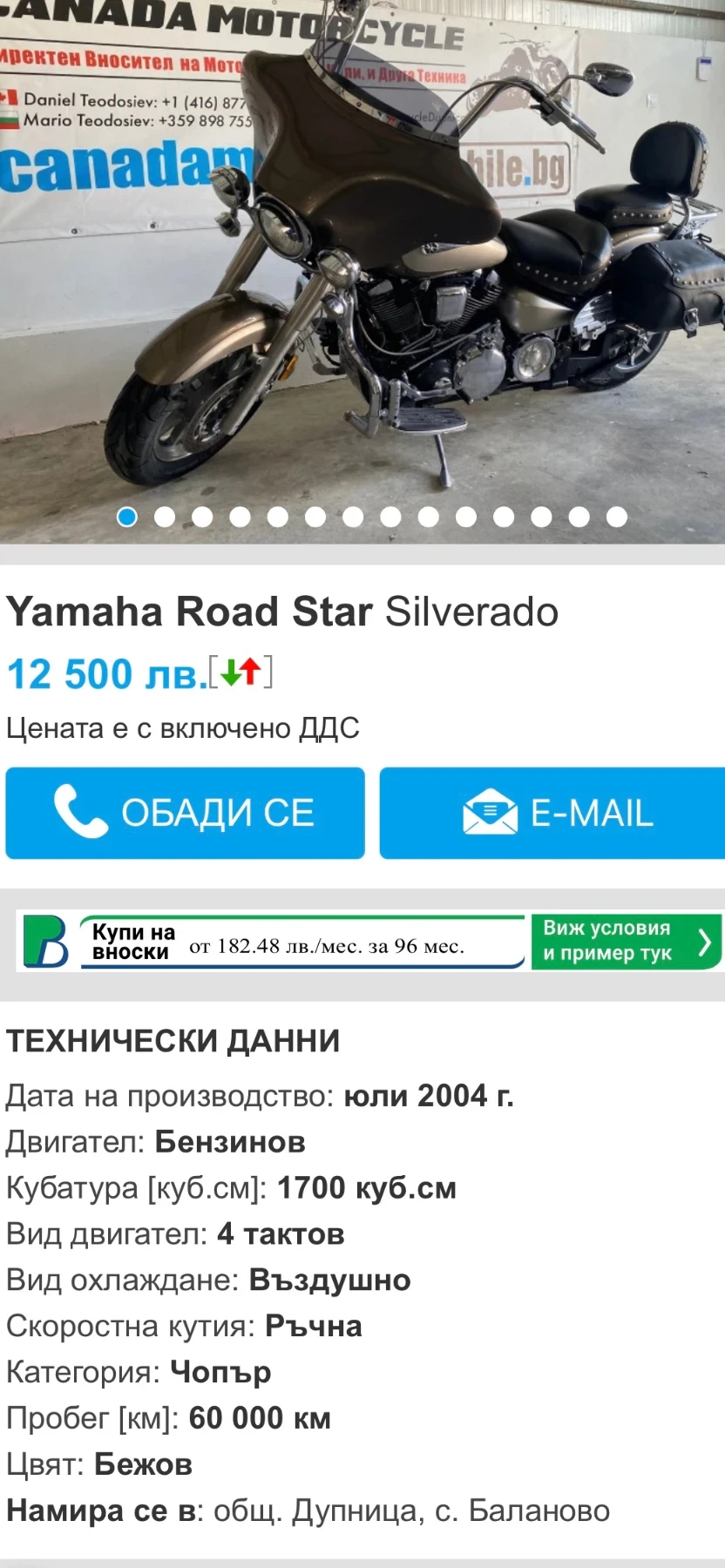Send an E-MAIL to the seller
Screen dimensions: 725x1568
tap(552, 813)
